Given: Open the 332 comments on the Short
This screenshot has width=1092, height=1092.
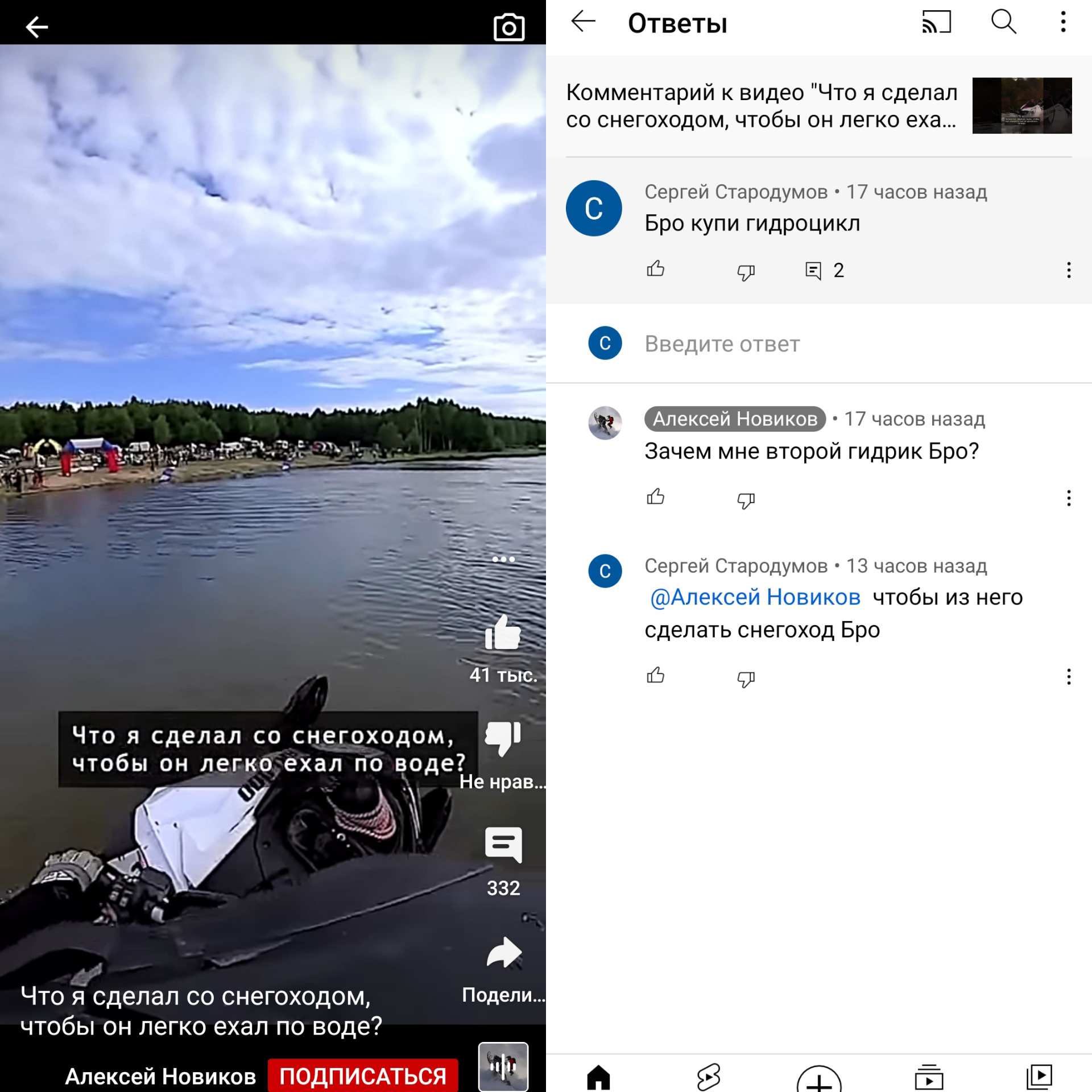Looking at the screenshot, I should pyautogui.click(x=503, y=845).
